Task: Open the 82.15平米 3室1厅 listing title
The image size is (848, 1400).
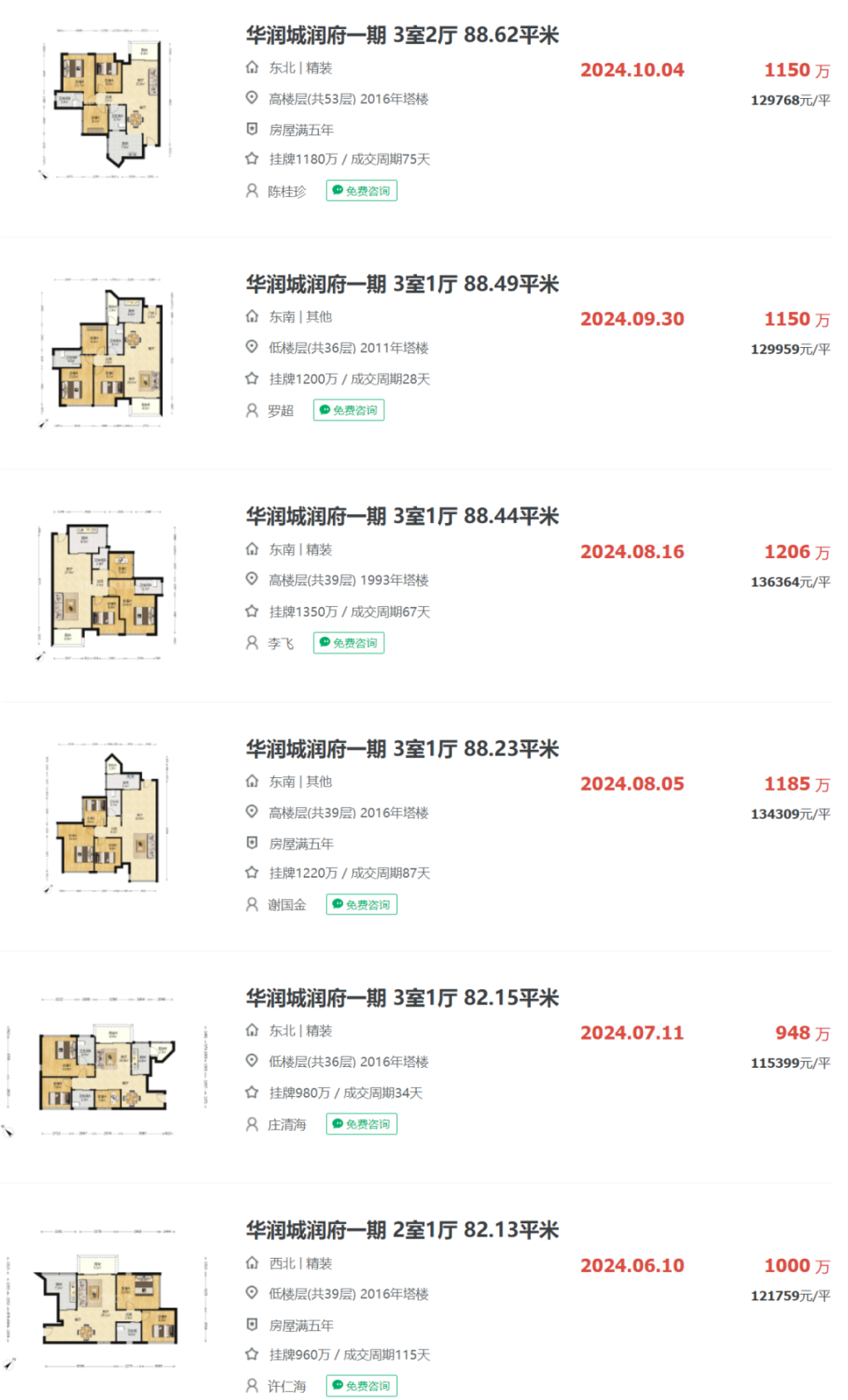Action: 402,998
